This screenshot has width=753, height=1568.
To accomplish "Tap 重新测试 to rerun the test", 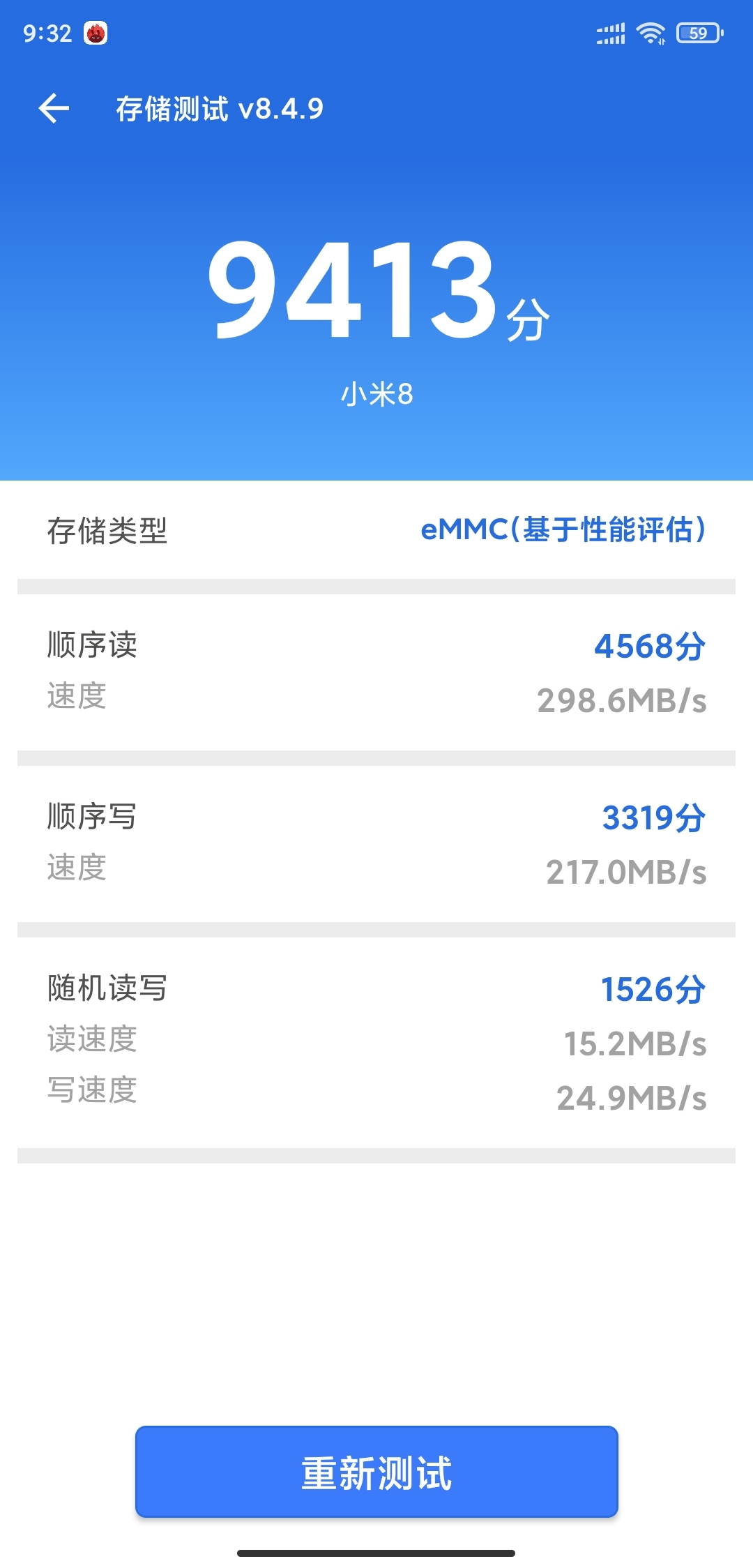I will click(x=376, y=1472).
